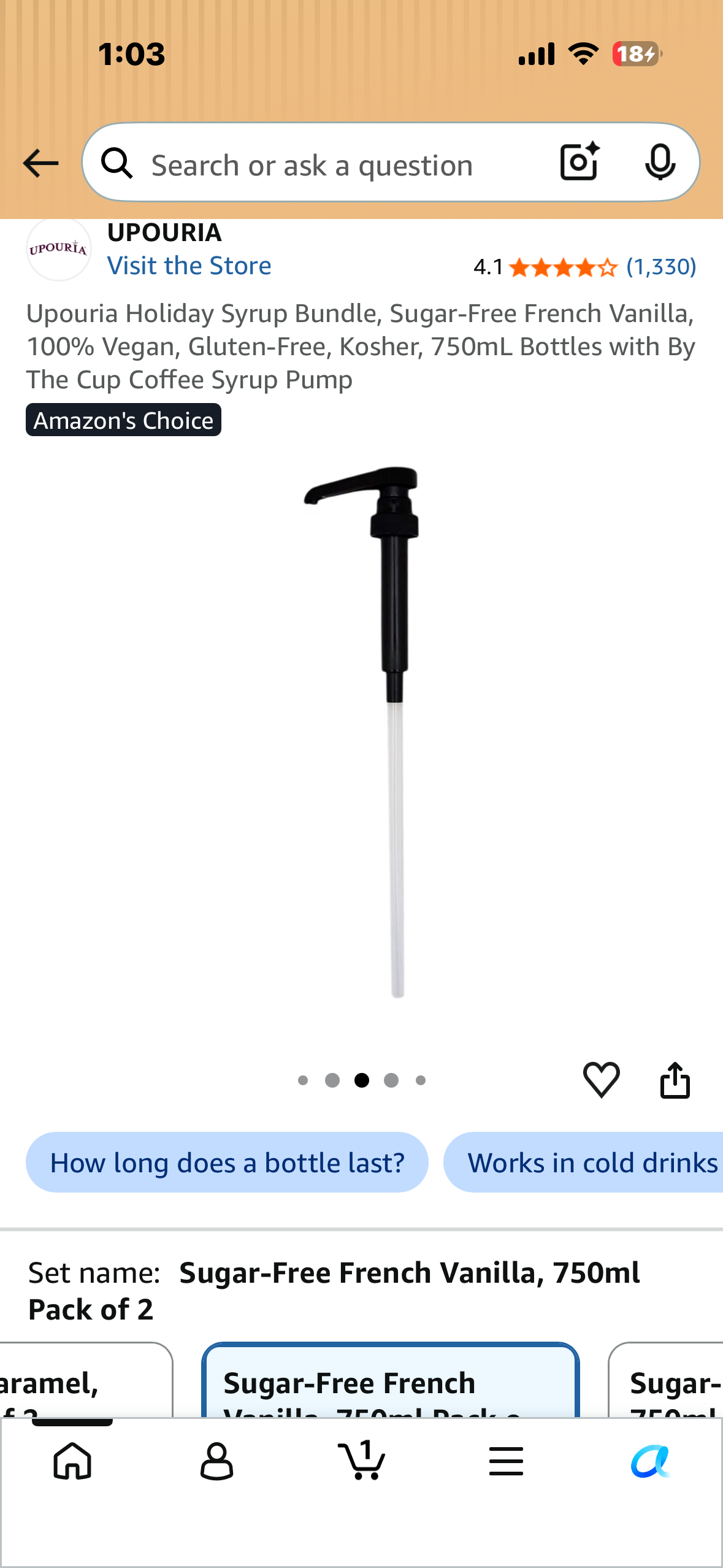Open camera lens search
Image resolution: width=723 pixels, height=1568 pixels.
tap(580, 162)
